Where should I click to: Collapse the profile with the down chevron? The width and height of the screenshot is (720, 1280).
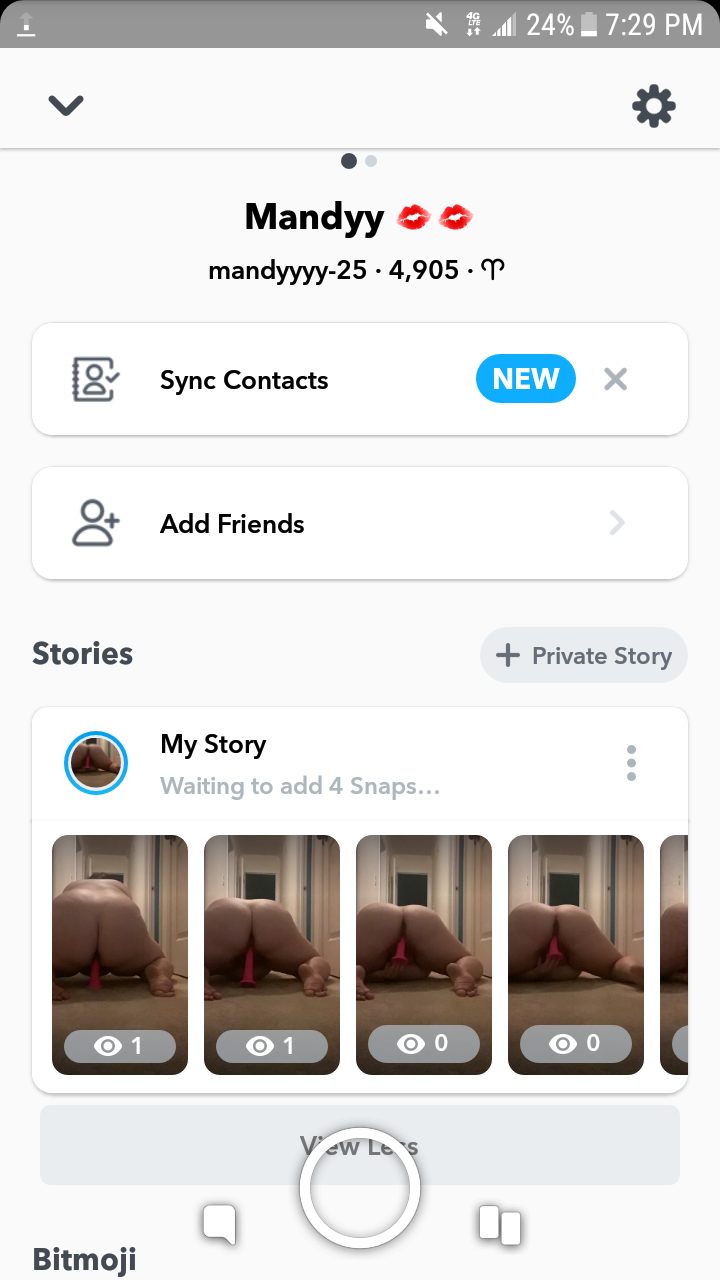pyautogui.click(x=66, y=105)
